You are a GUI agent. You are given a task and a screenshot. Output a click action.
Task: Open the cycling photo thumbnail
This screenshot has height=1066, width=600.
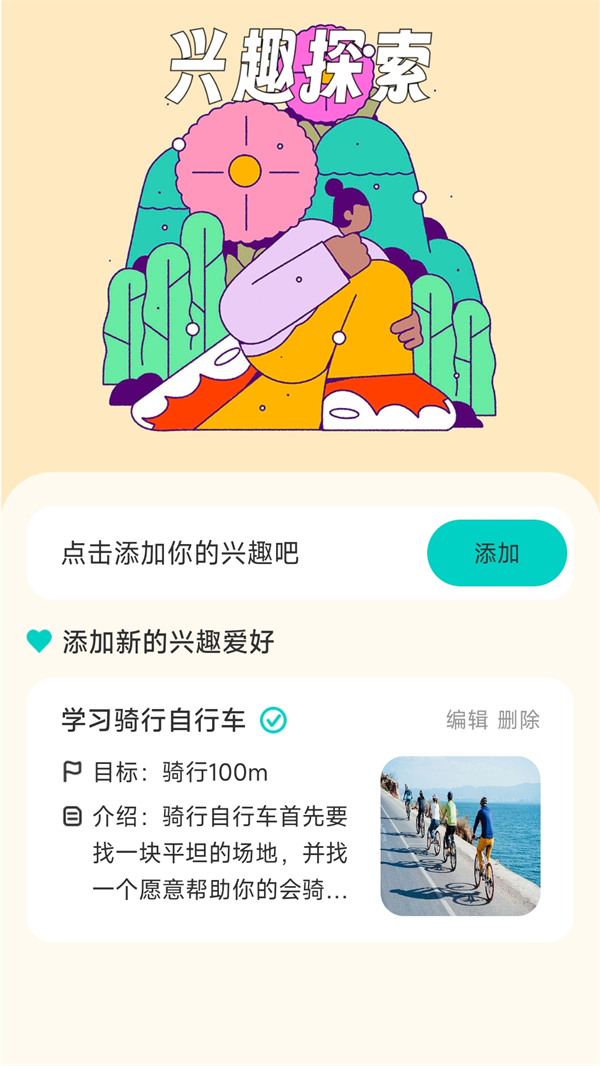tap(460, 836)
